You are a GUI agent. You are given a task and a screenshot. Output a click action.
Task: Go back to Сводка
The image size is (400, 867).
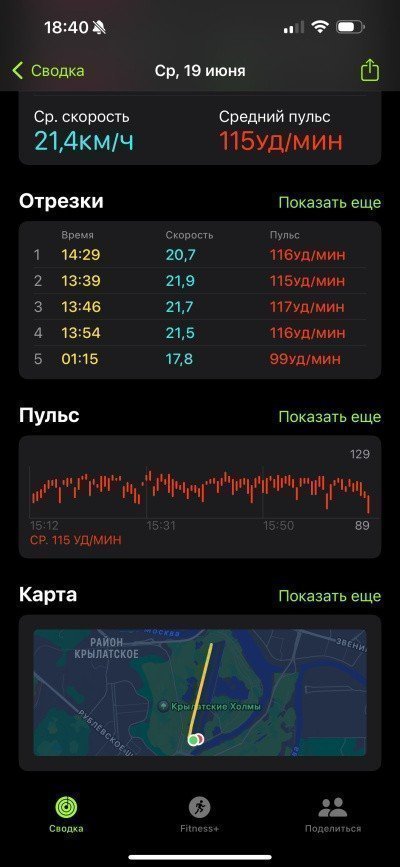point(49,71)
